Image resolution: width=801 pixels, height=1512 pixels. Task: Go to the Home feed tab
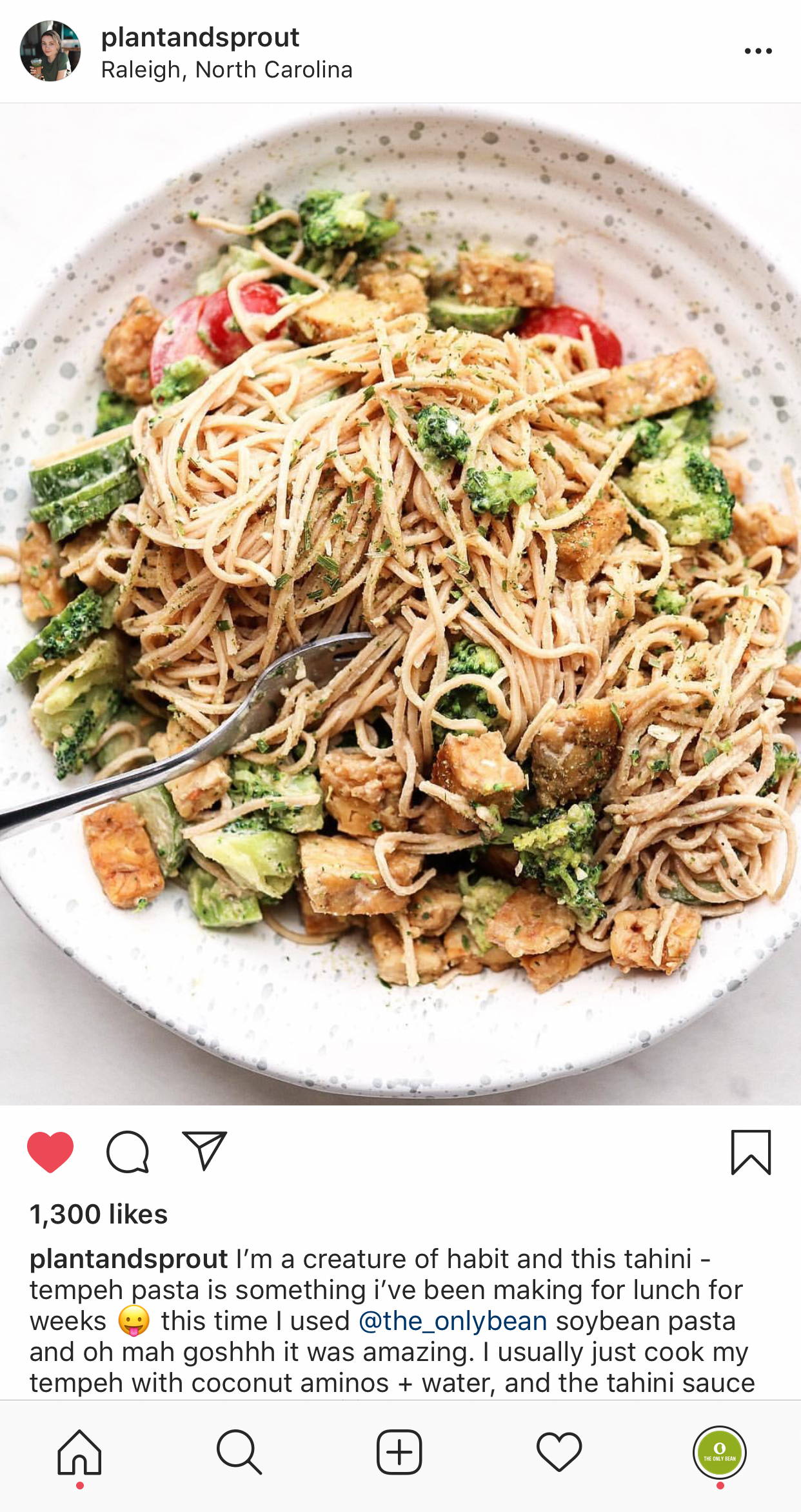pos(80,1453)
